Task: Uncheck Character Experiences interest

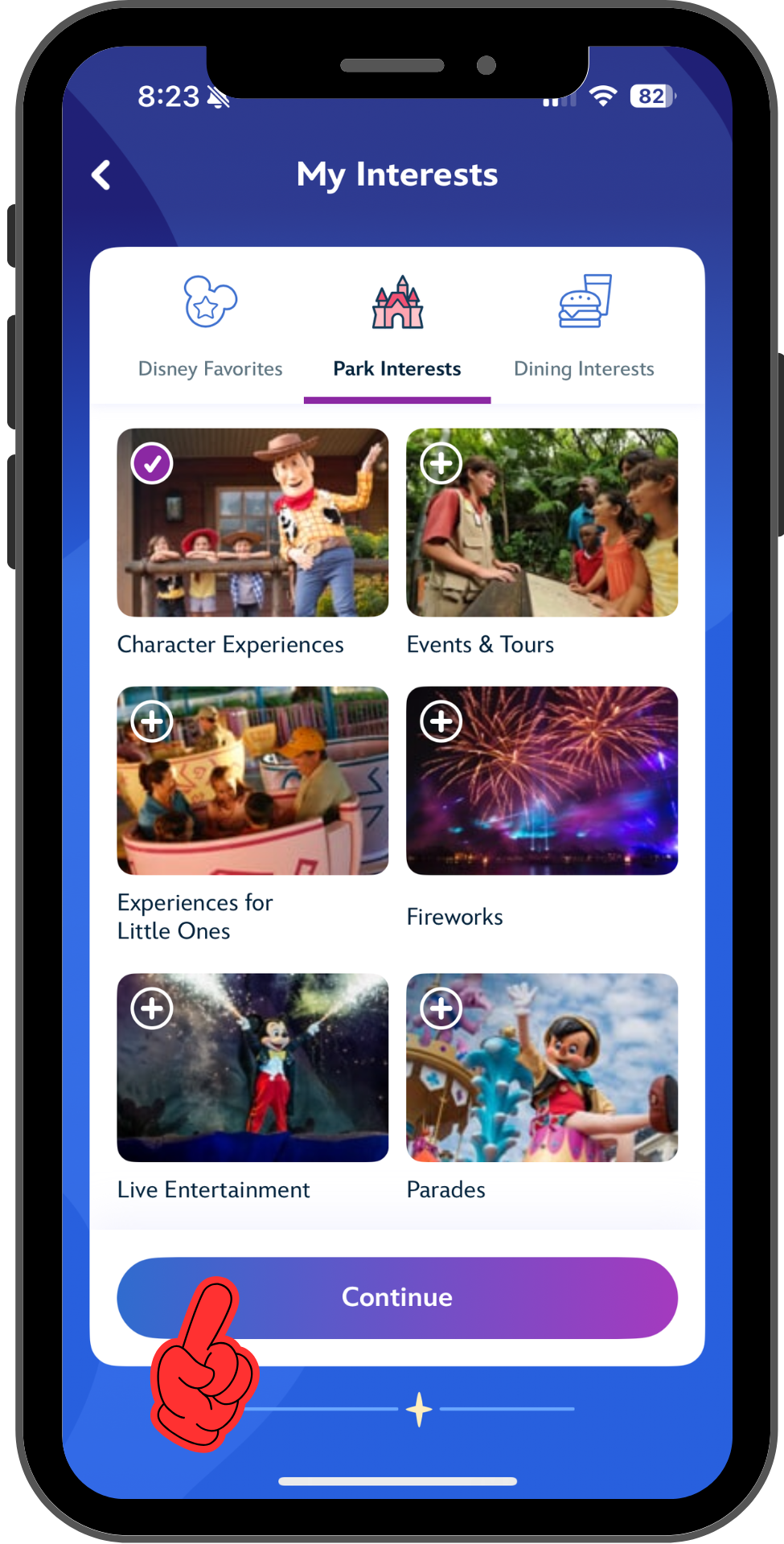Action: [x=152, y=463]
